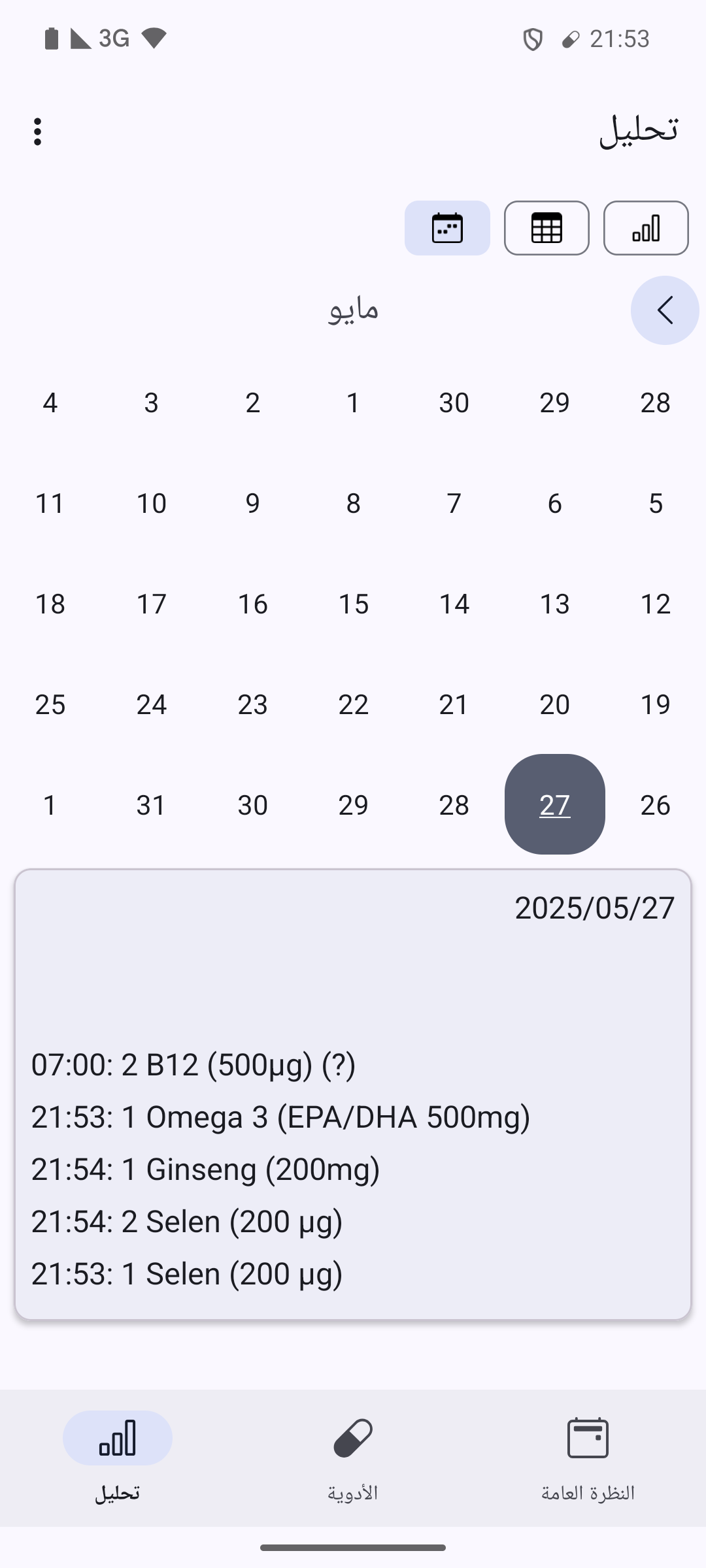Viewport: 706px width, 1568px height.
Task: Switch to the table view
Action: pyautogui.click(x=546, y=228)
